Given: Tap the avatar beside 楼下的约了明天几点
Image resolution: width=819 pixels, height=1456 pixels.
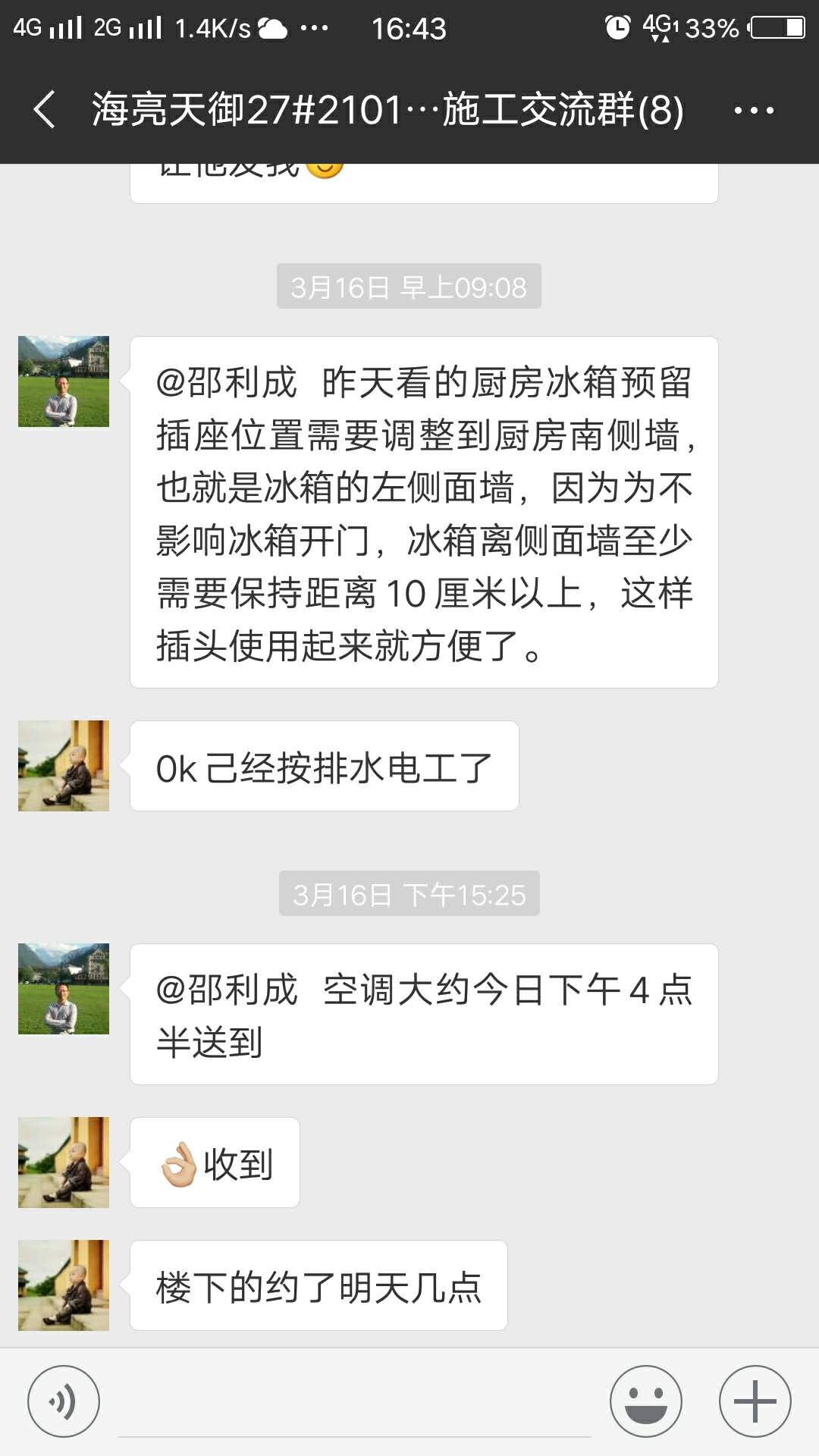Looking at the screenshot, I should point(64,1285).
